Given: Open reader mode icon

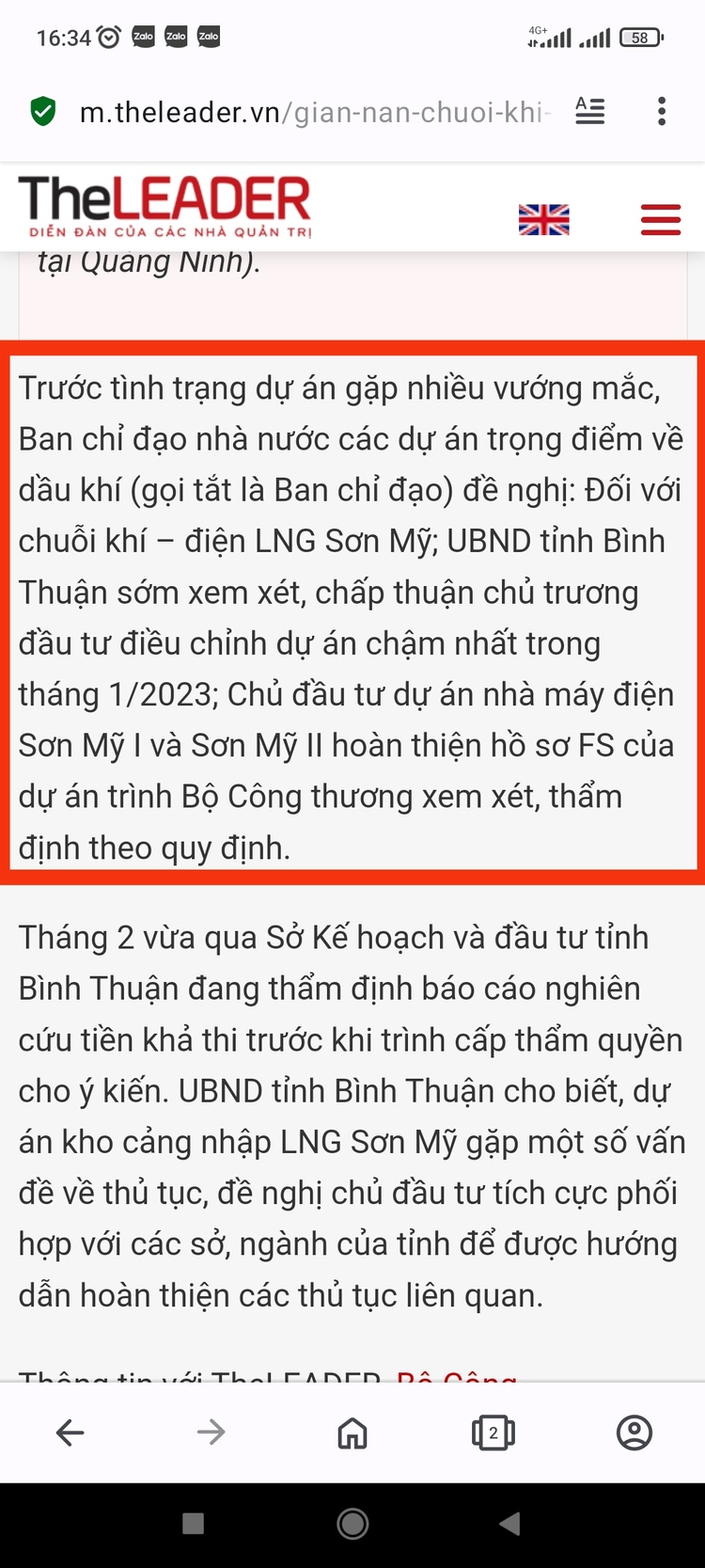Looking at the screenshot, I should [589, 112].
